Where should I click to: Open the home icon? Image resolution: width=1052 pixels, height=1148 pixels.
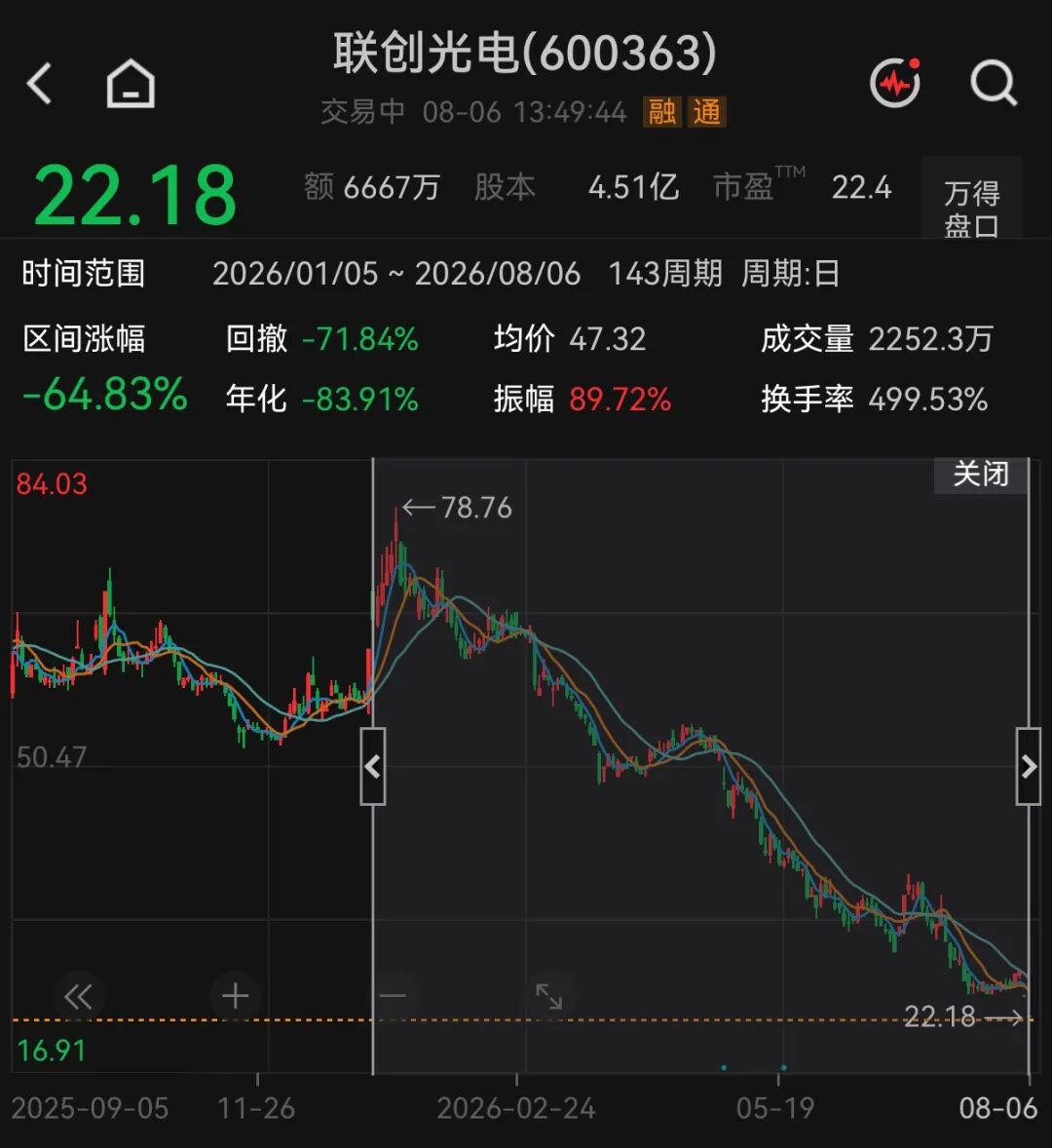[x=131, y=83]
